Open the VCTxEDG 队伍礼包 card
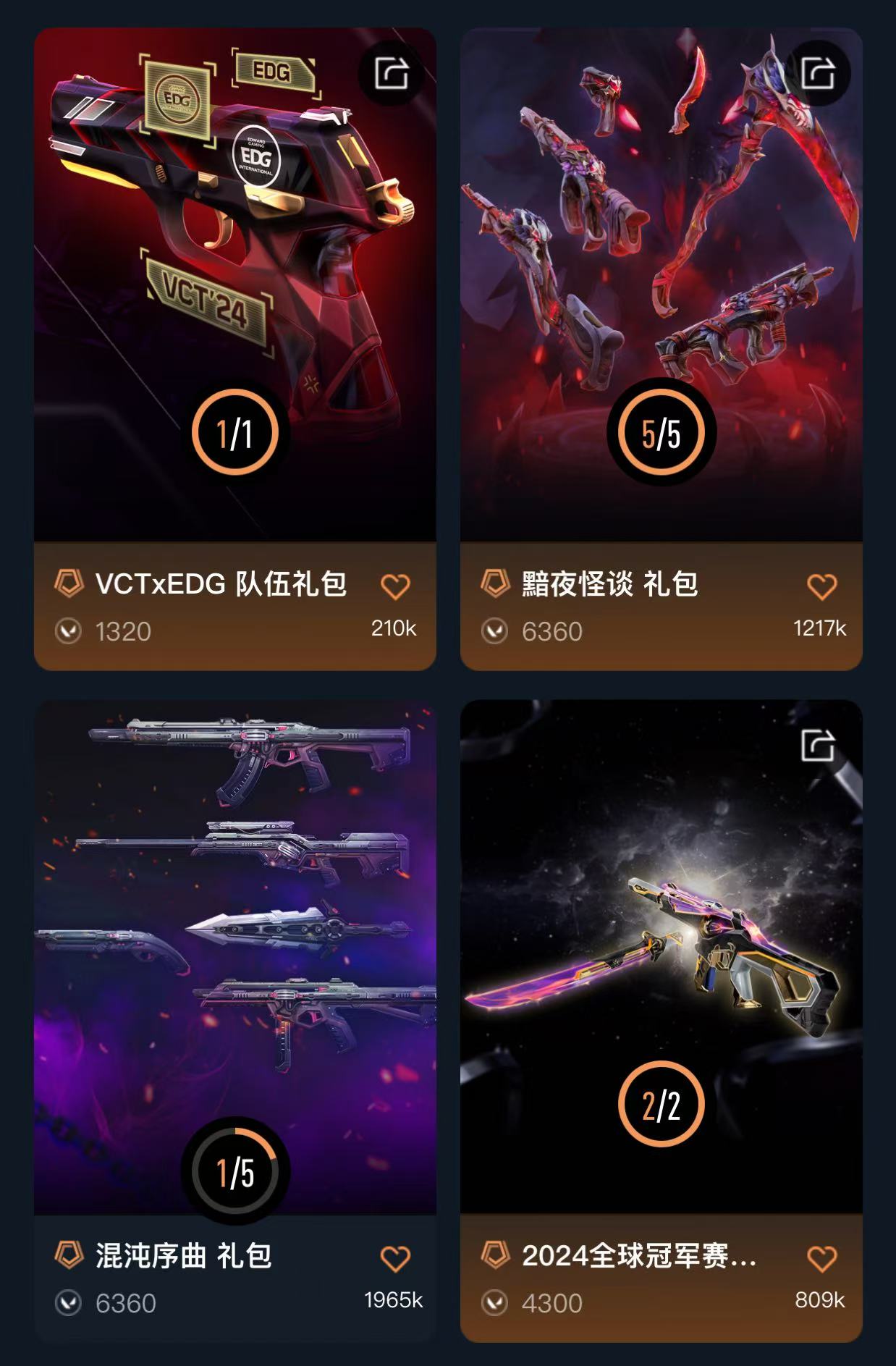 click(x=234, y=290)
